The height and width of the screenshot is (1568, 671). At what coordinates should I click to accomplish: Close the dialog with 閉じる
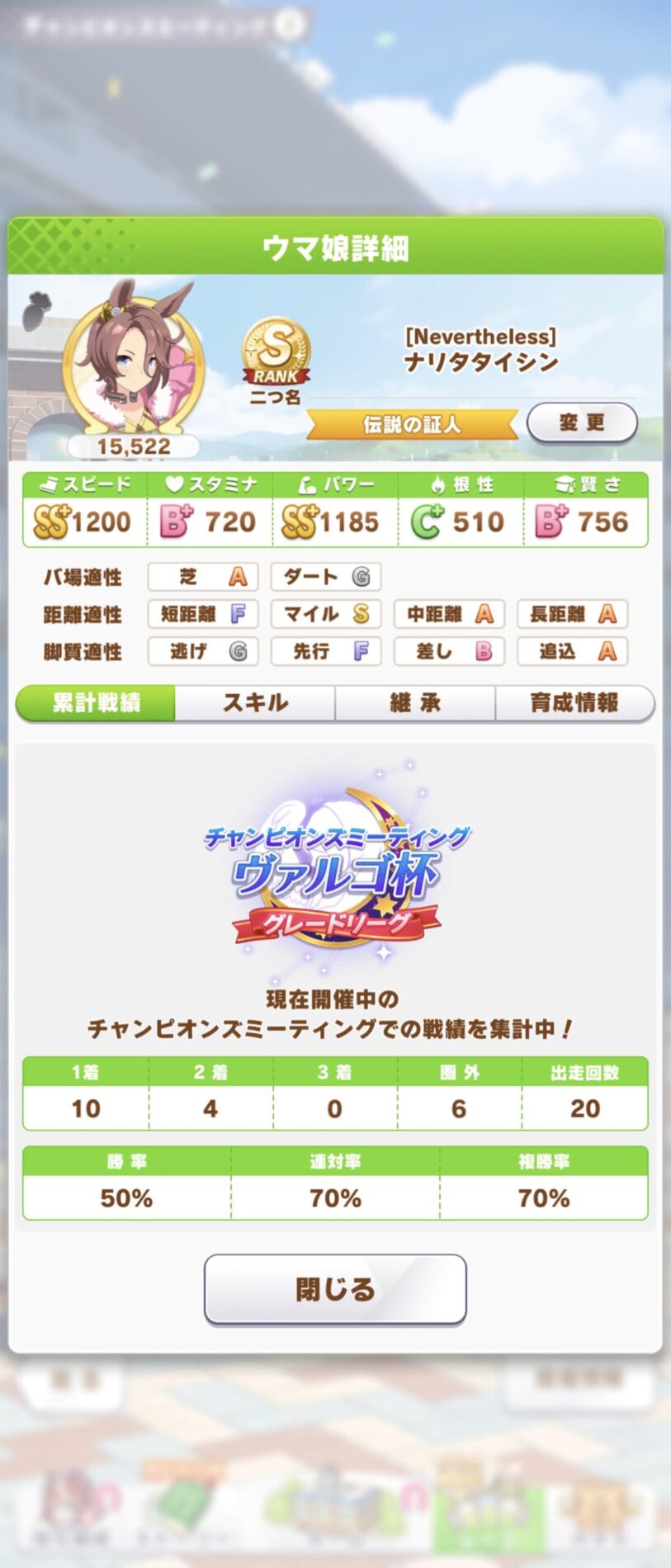tap(335, 1288)
